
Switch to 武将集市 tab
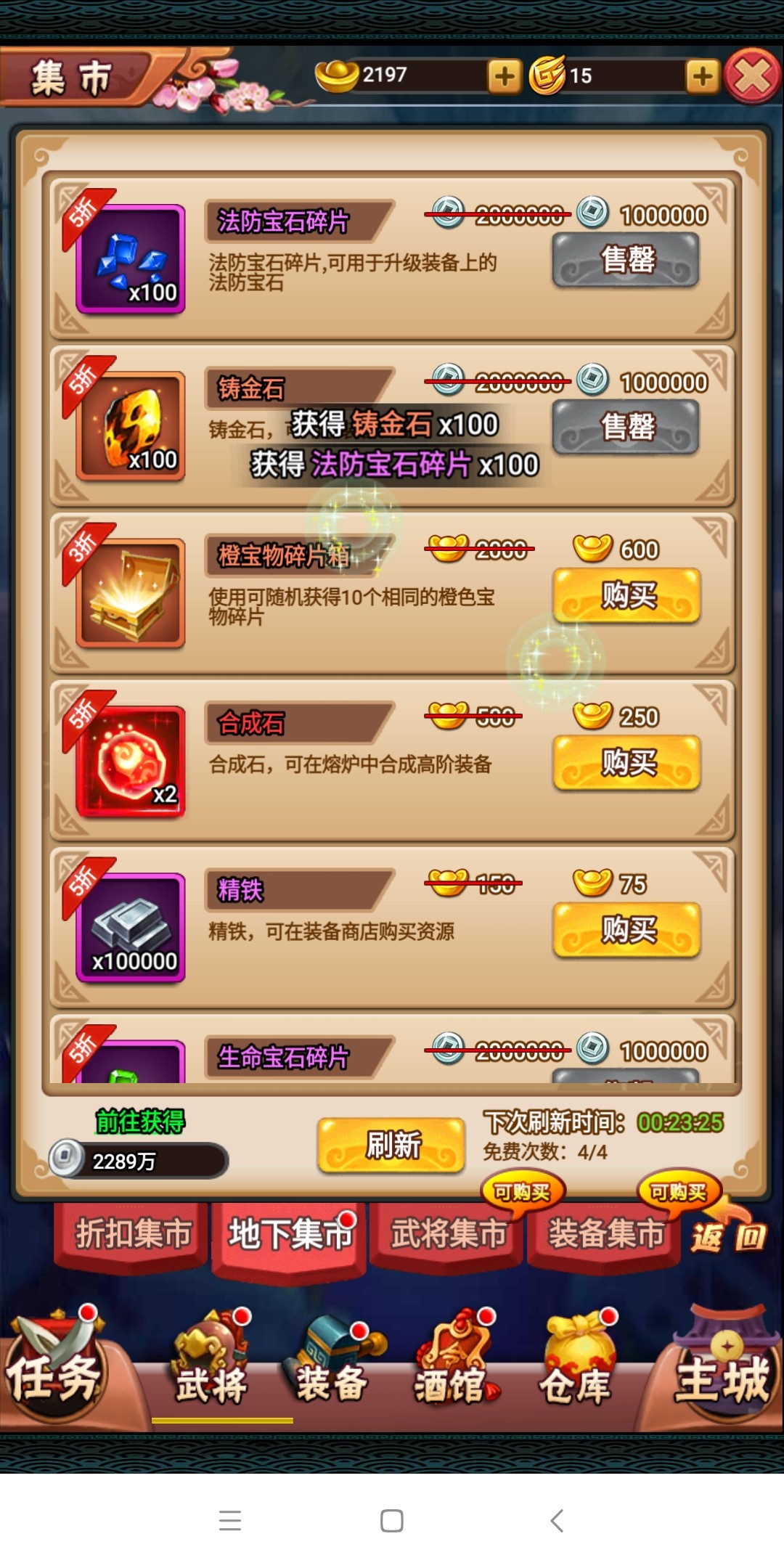pyautogui.click(x=448, y=1234)
